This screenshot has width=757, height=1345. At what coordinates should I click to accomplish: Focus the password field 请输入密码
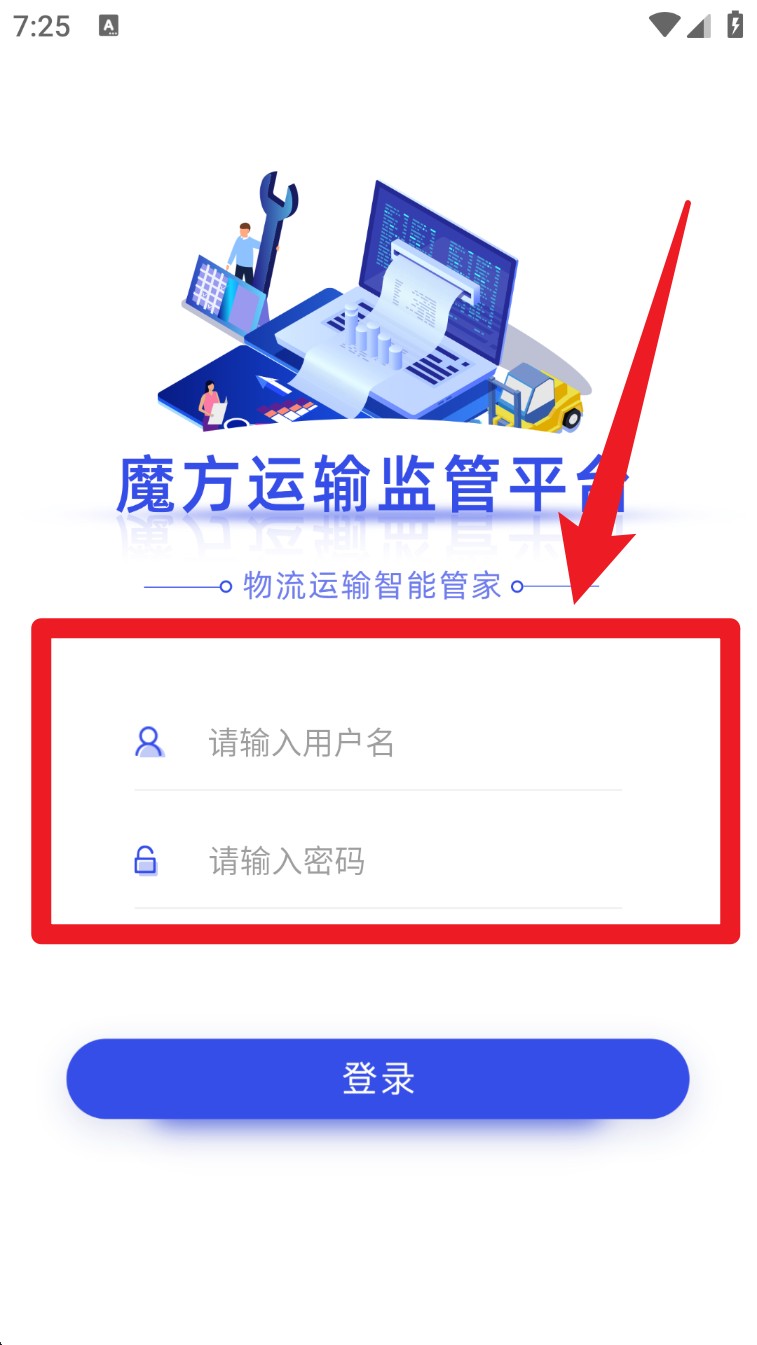[400, 861]
